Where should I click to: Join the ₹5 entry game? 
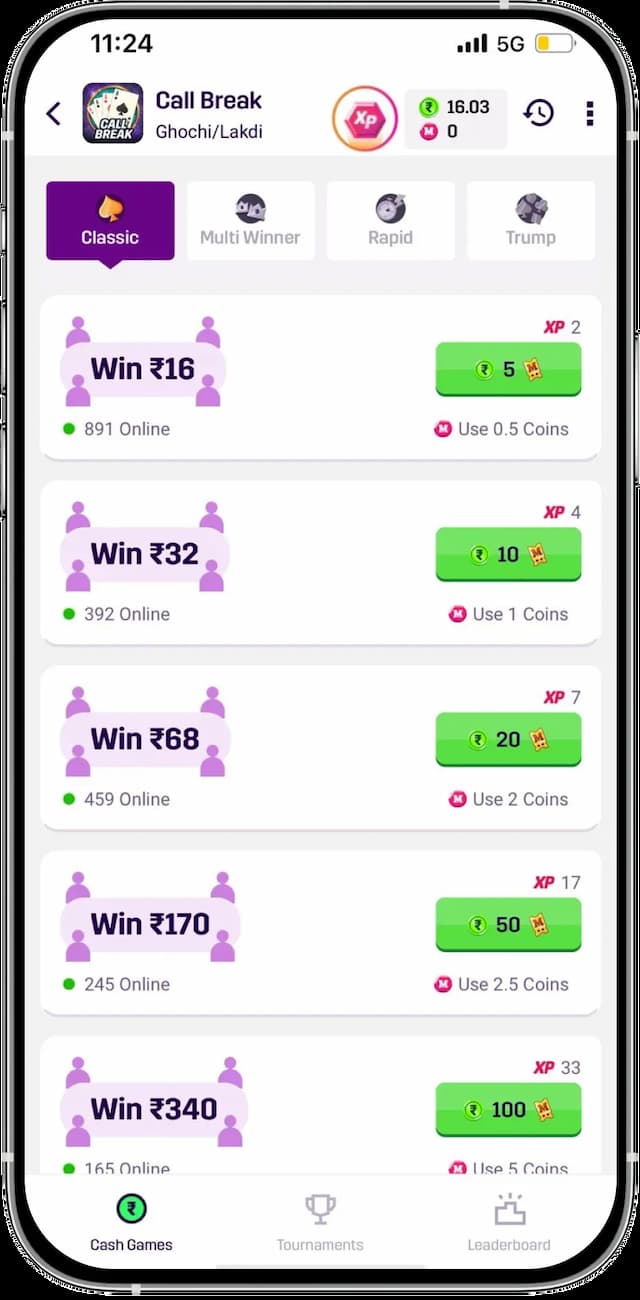point(508,370)
